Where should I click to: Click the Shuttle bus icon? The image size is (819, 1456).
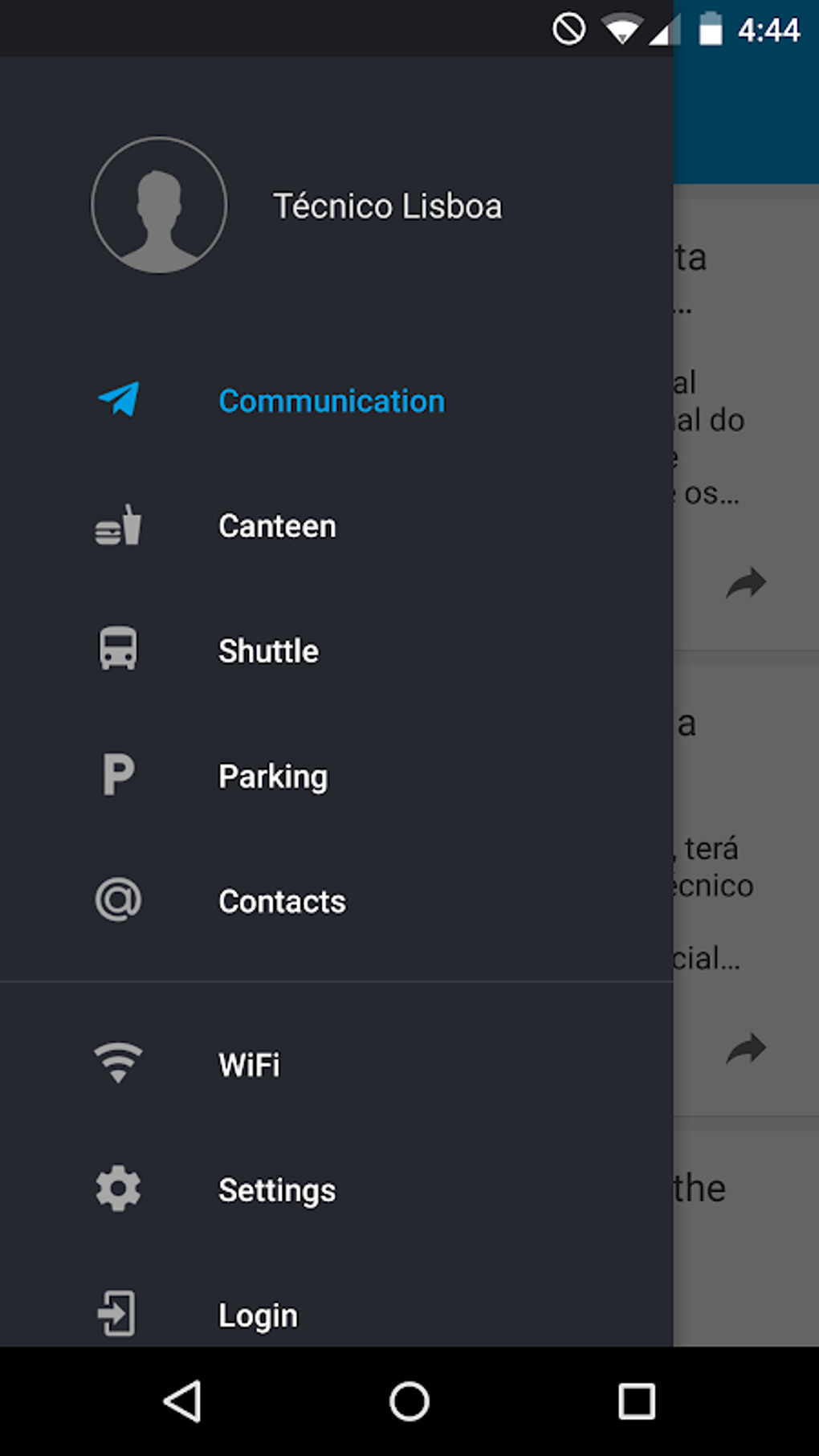coord(117,649)
